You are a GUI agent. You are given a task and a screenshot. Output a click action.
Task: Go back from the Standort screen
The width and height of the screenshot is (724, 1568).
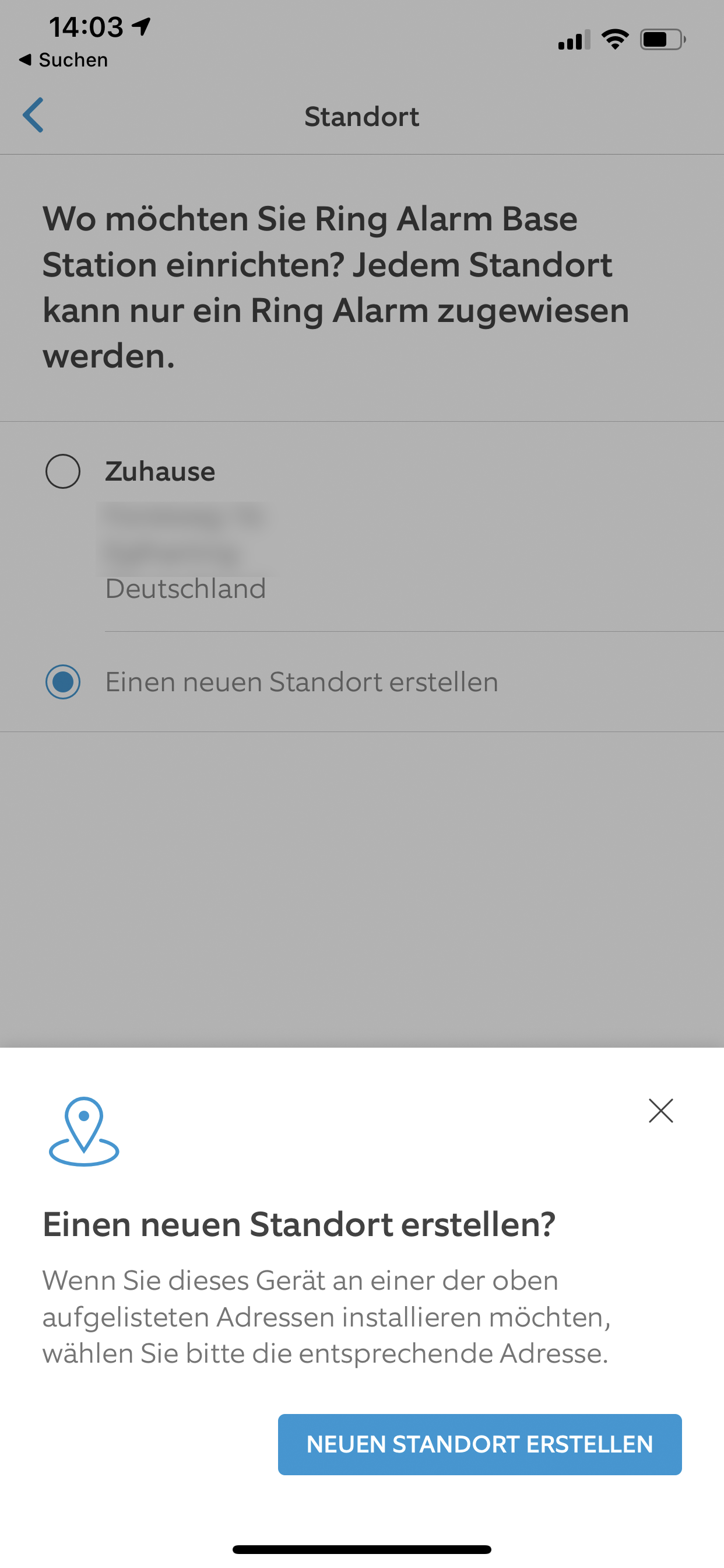33,115
